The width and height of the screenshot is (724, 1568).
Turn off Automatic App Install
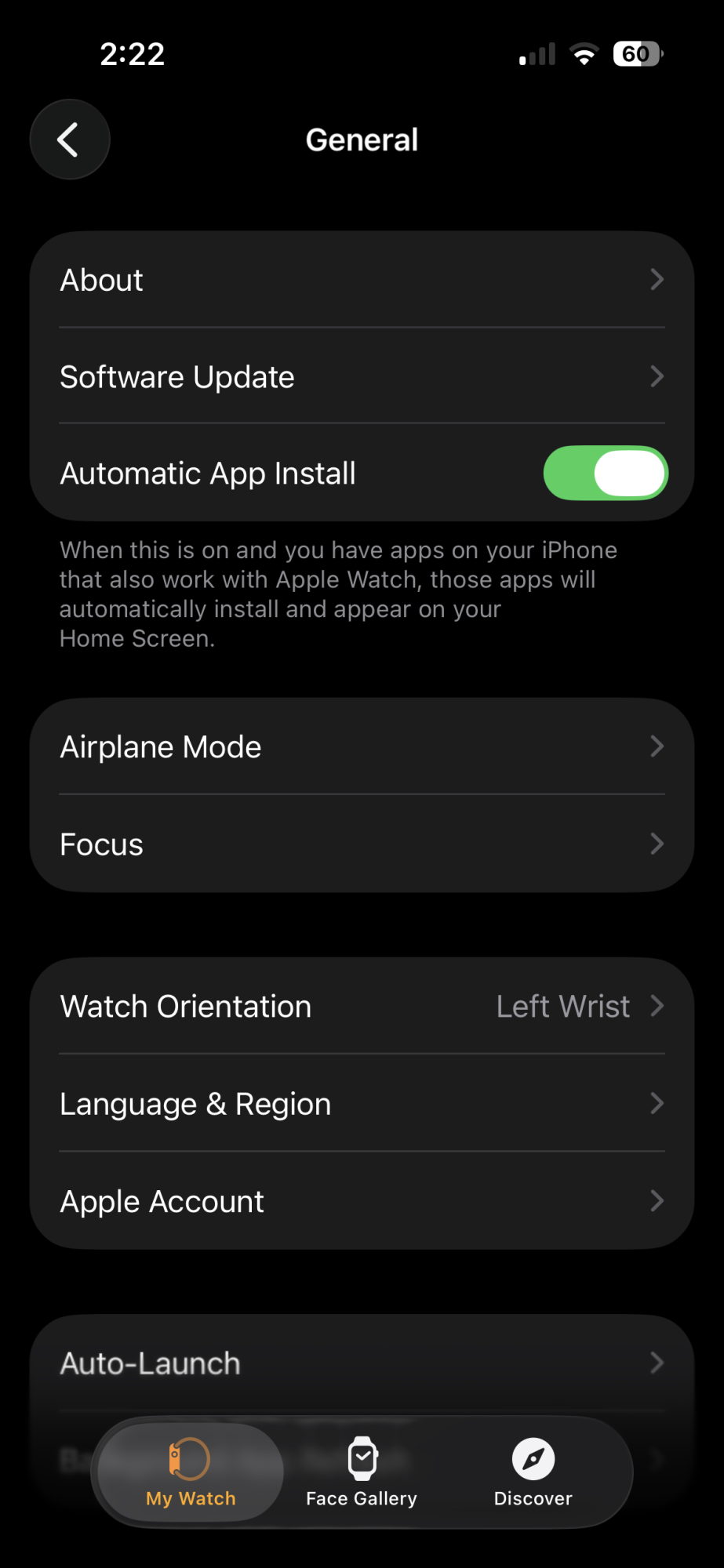605,474
